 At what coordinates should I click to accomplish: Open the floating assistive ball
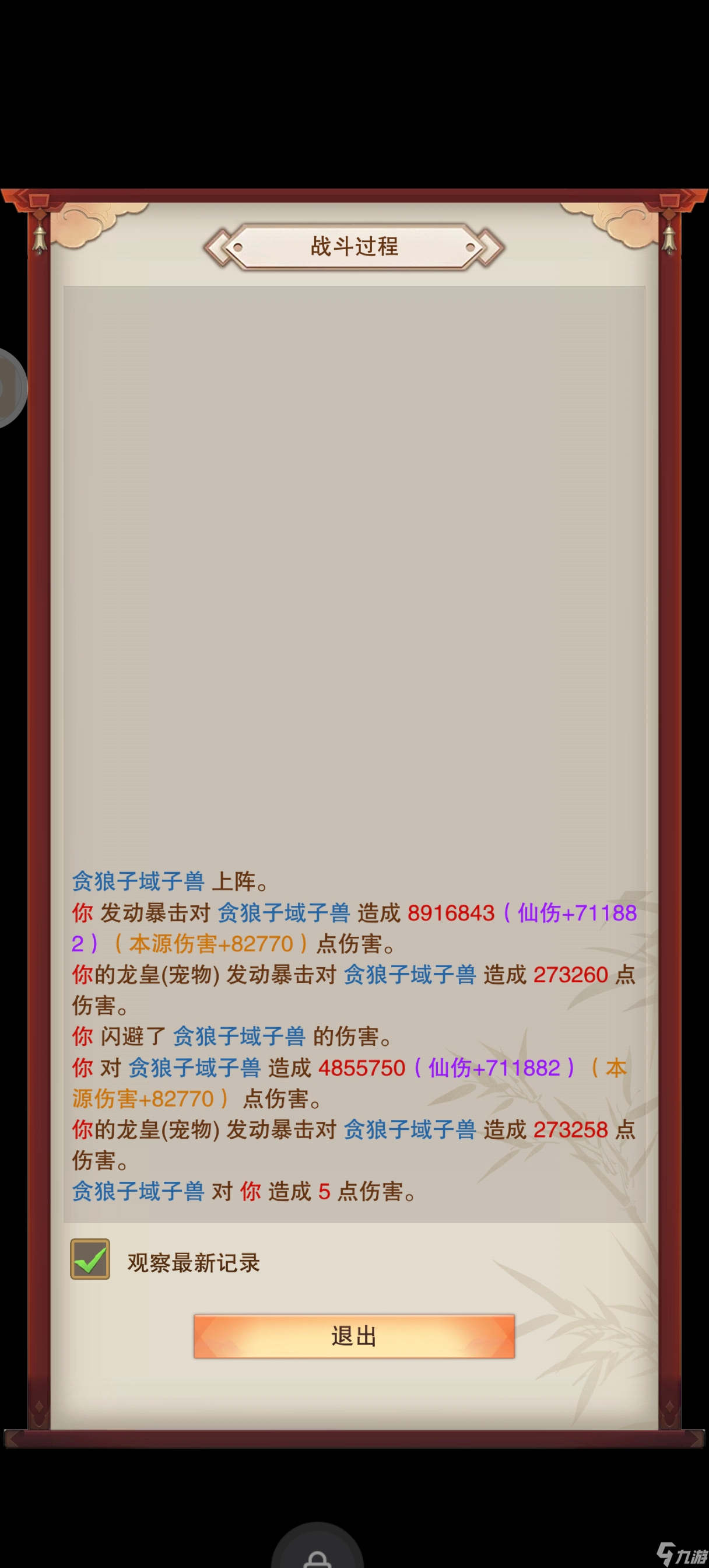point(9,387)
